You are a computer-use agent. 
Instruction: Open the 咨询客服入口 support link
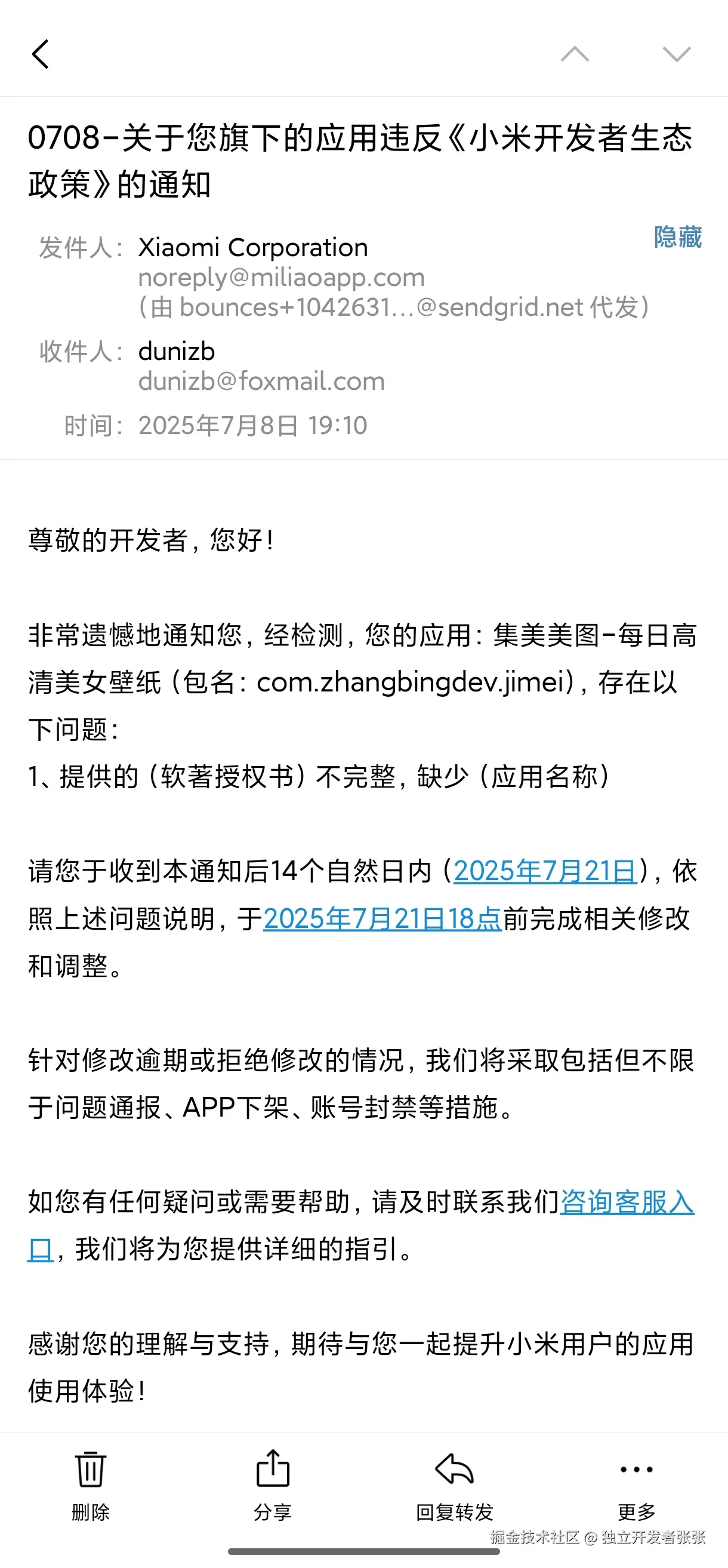pos(627,1202)
